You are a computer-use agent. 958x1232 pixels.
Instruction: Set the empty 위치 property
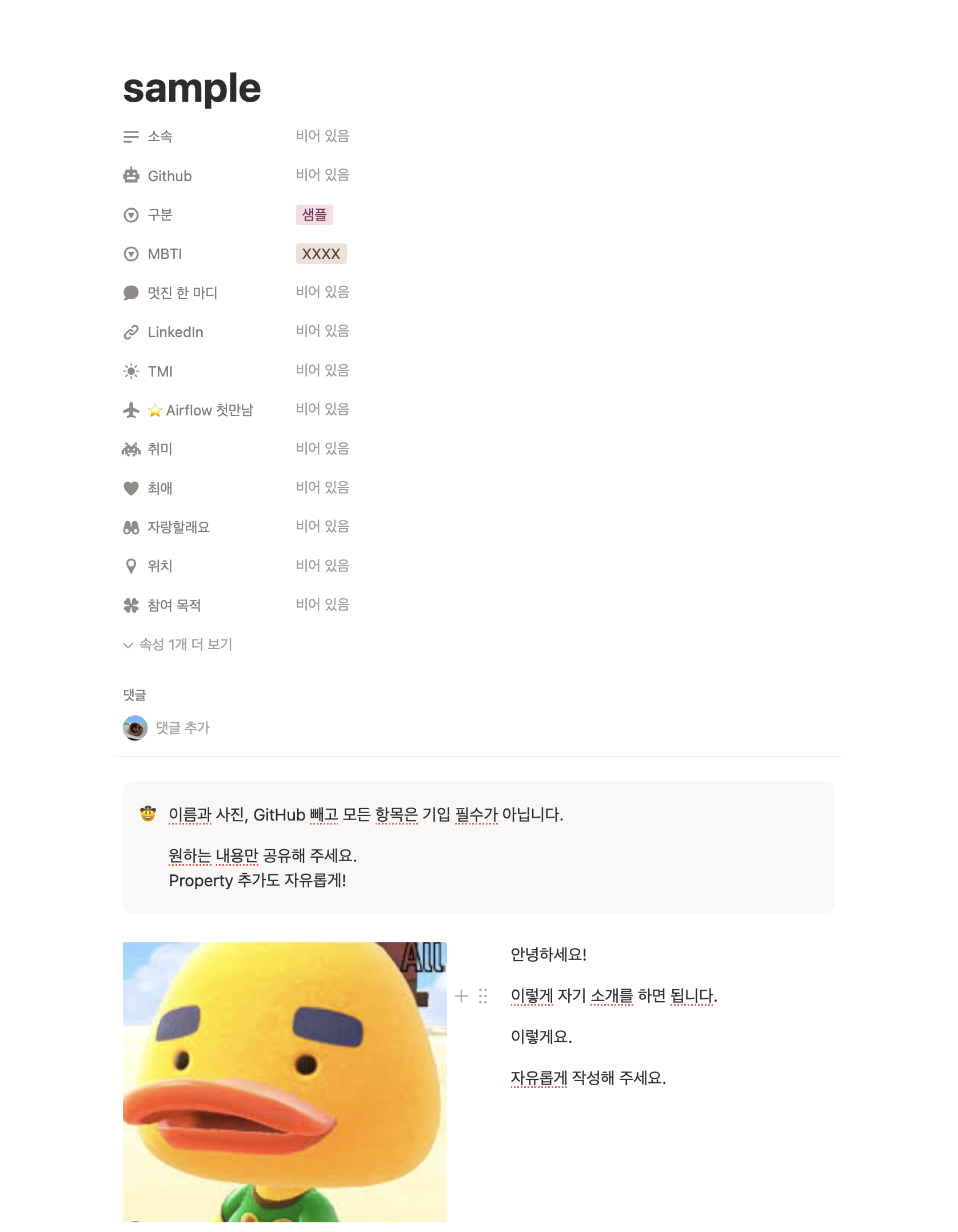point(322,566)
